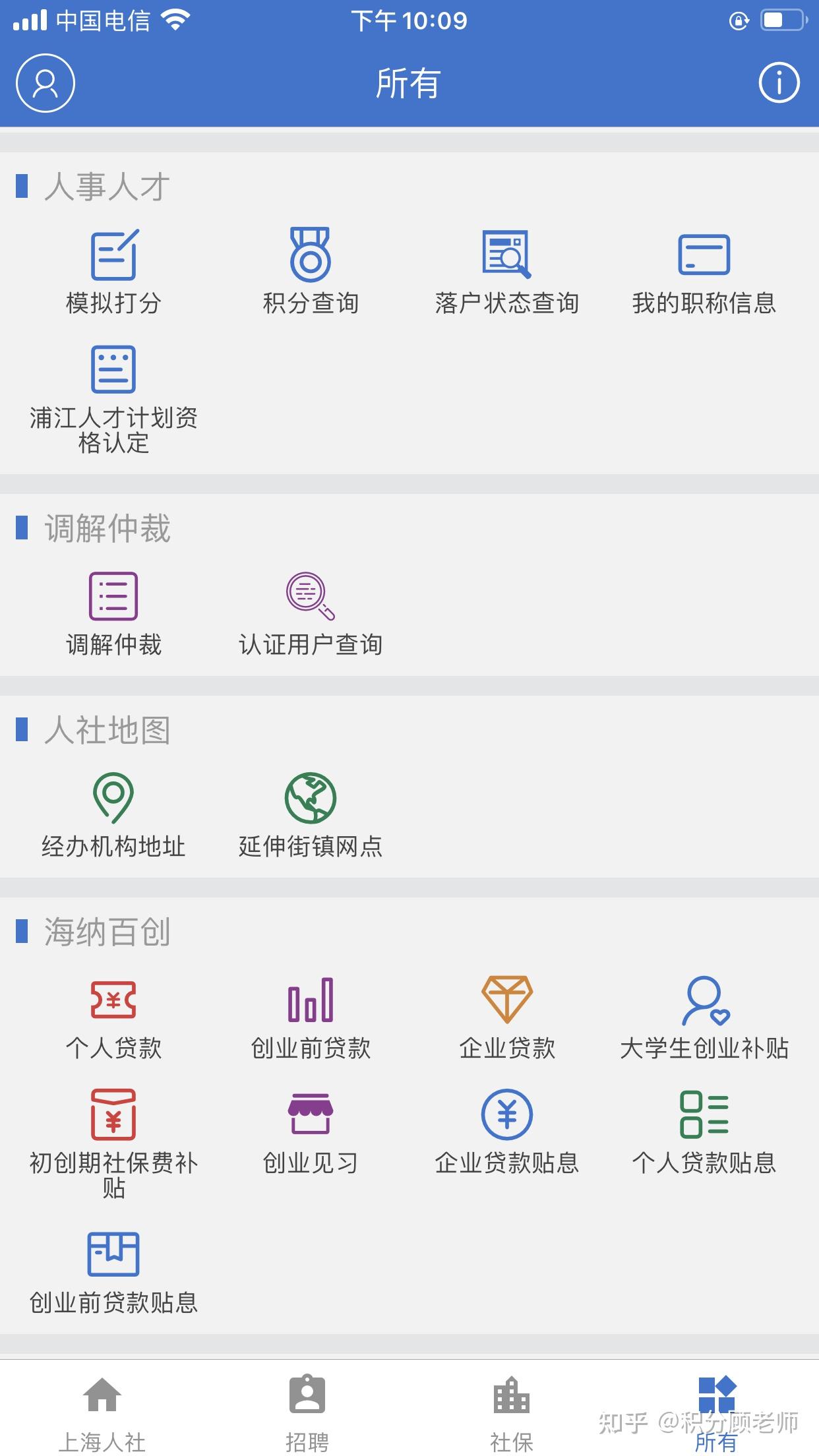Open the 调解仲裁 mediation list icon
819x1456 pixels.
[x=113, y=599]
